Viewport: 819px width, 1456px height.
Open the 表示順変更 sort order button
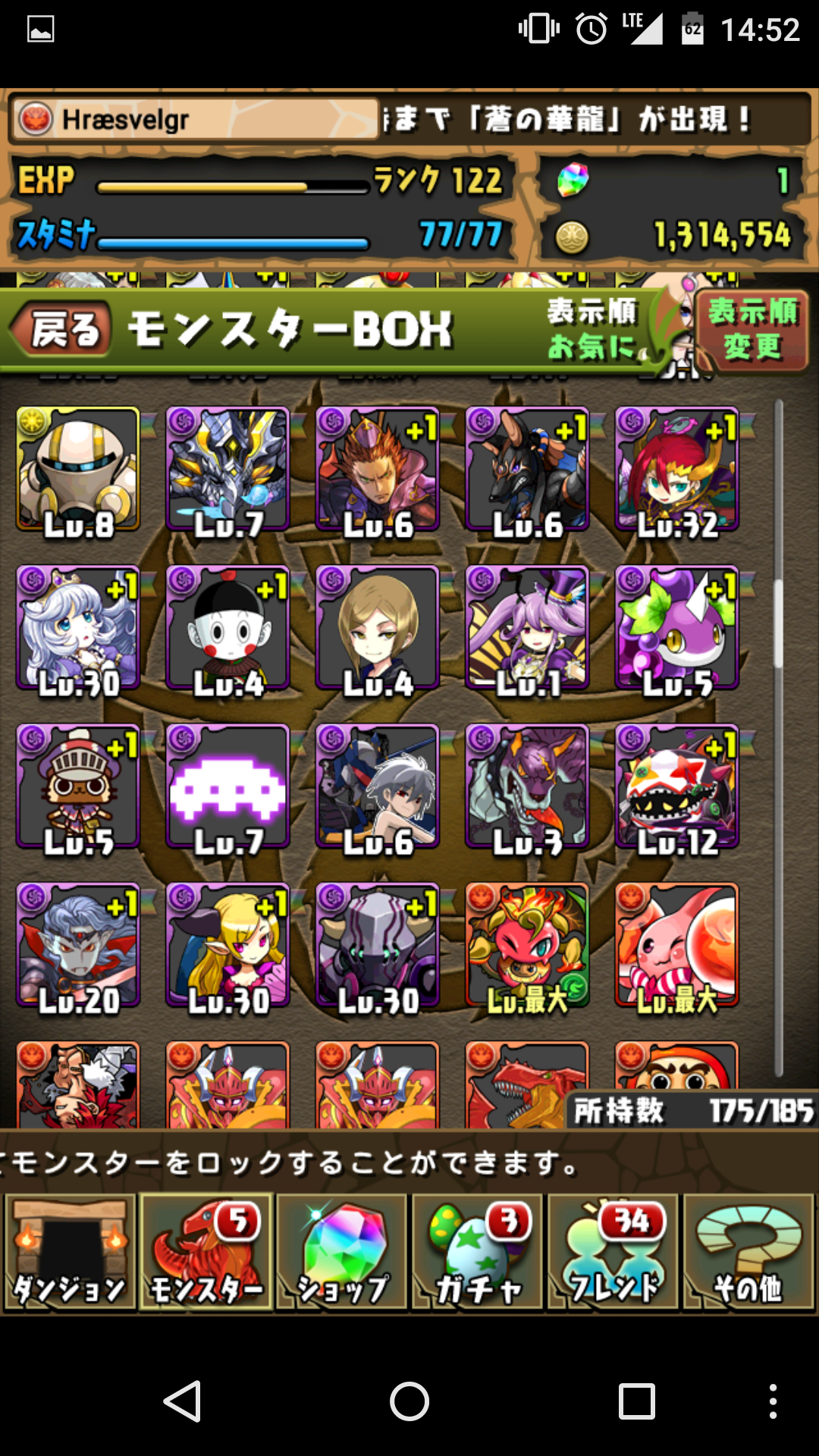pyautogui.click(x=752, y=330)
